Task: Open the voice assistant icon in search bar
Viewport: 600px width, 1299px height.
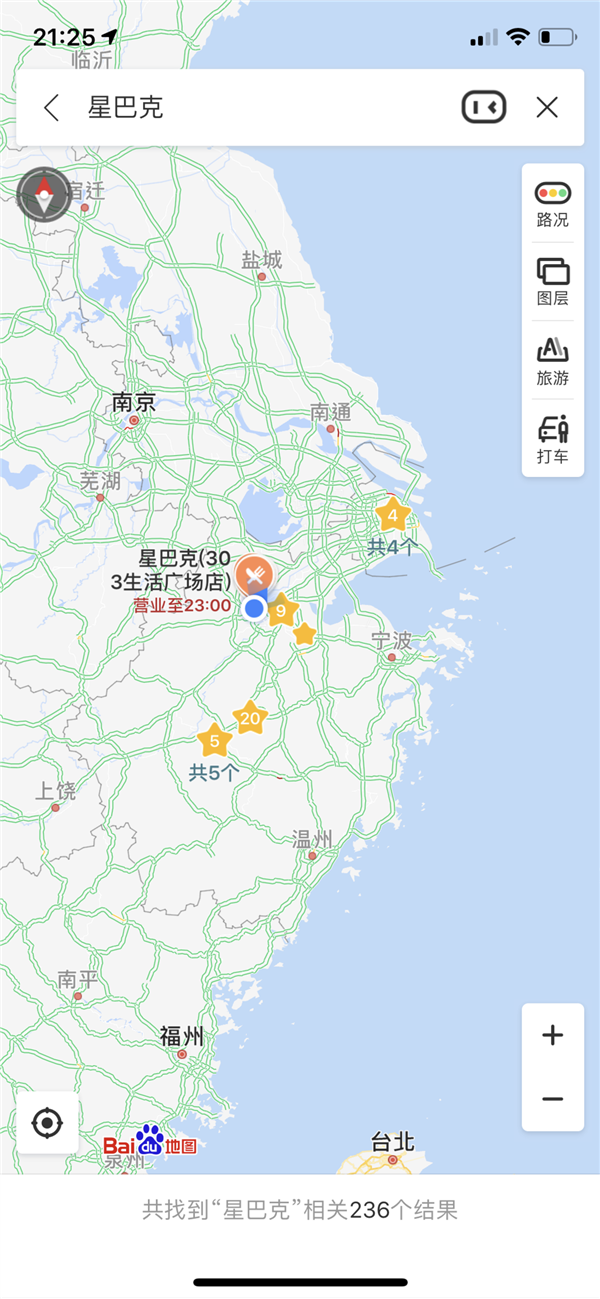Action: pos(483,107)
